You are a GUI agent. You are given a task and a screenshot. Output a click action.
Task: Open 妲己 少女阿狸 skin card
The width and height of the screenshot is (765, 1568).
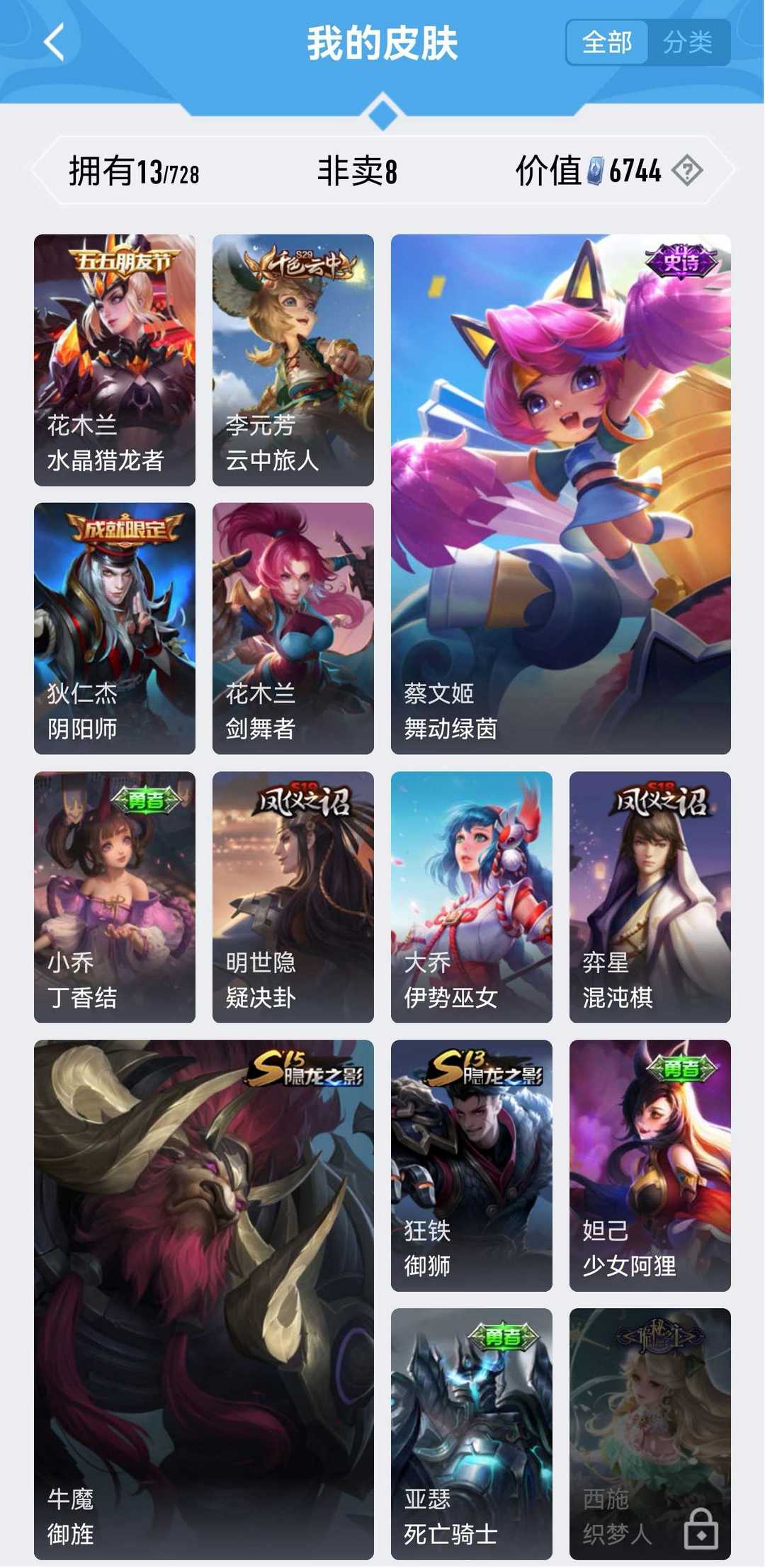650,1165
